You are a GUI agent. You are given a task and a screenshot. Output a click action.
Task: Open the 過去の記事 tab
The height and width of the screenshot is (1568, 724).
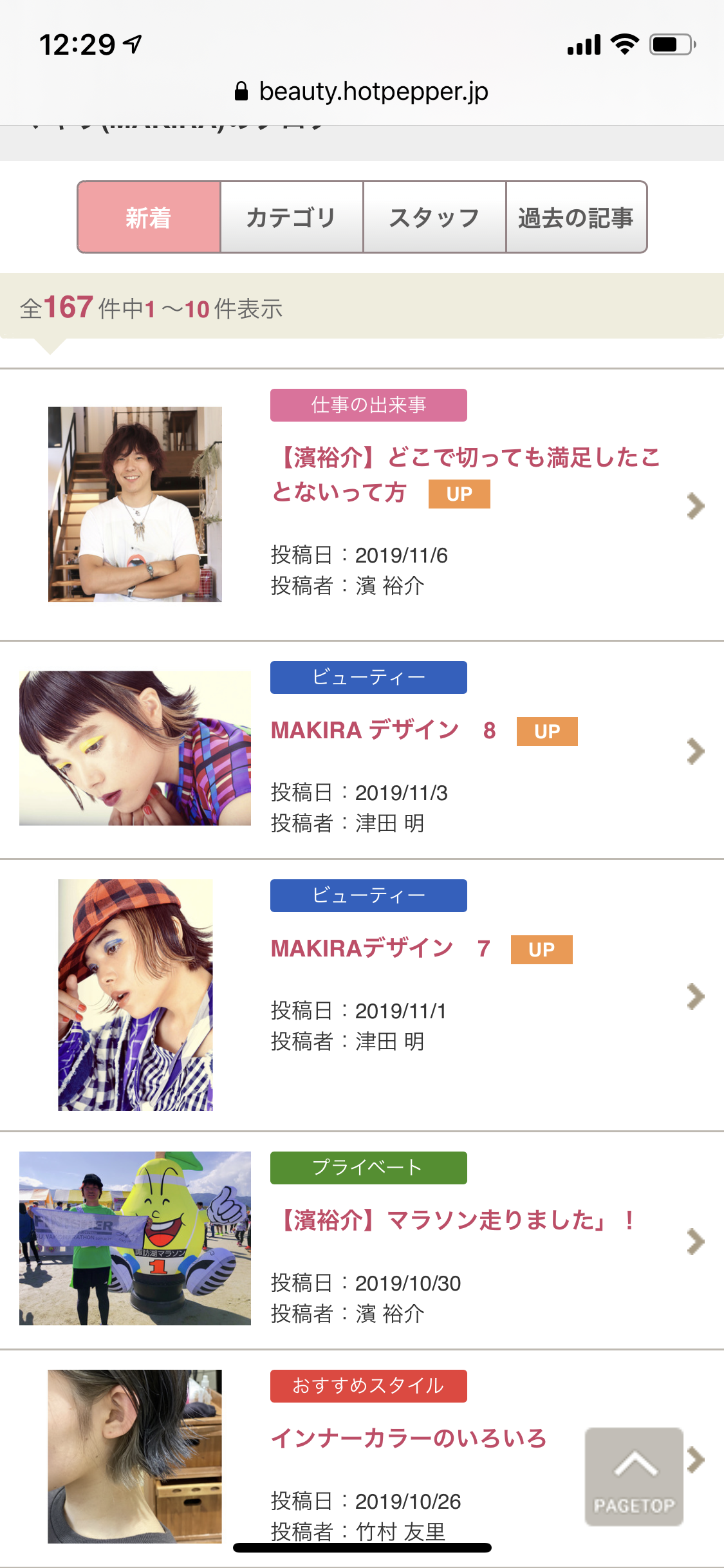[x=576, y=218]
